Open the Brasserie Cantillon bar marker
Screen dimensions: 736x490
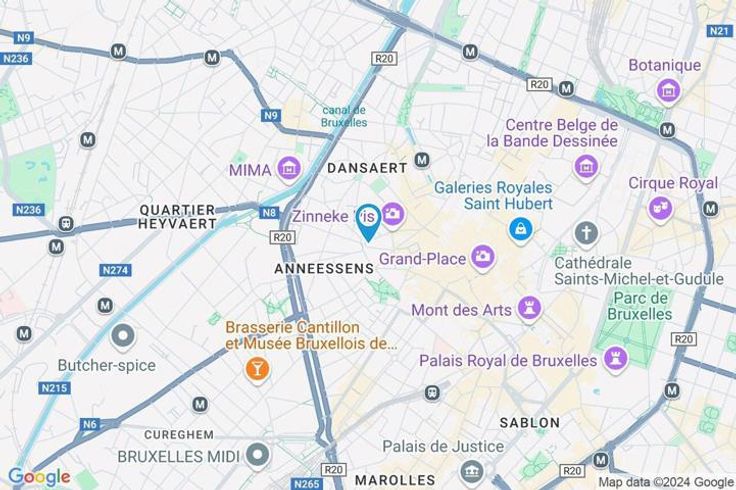tap(257, 369)
